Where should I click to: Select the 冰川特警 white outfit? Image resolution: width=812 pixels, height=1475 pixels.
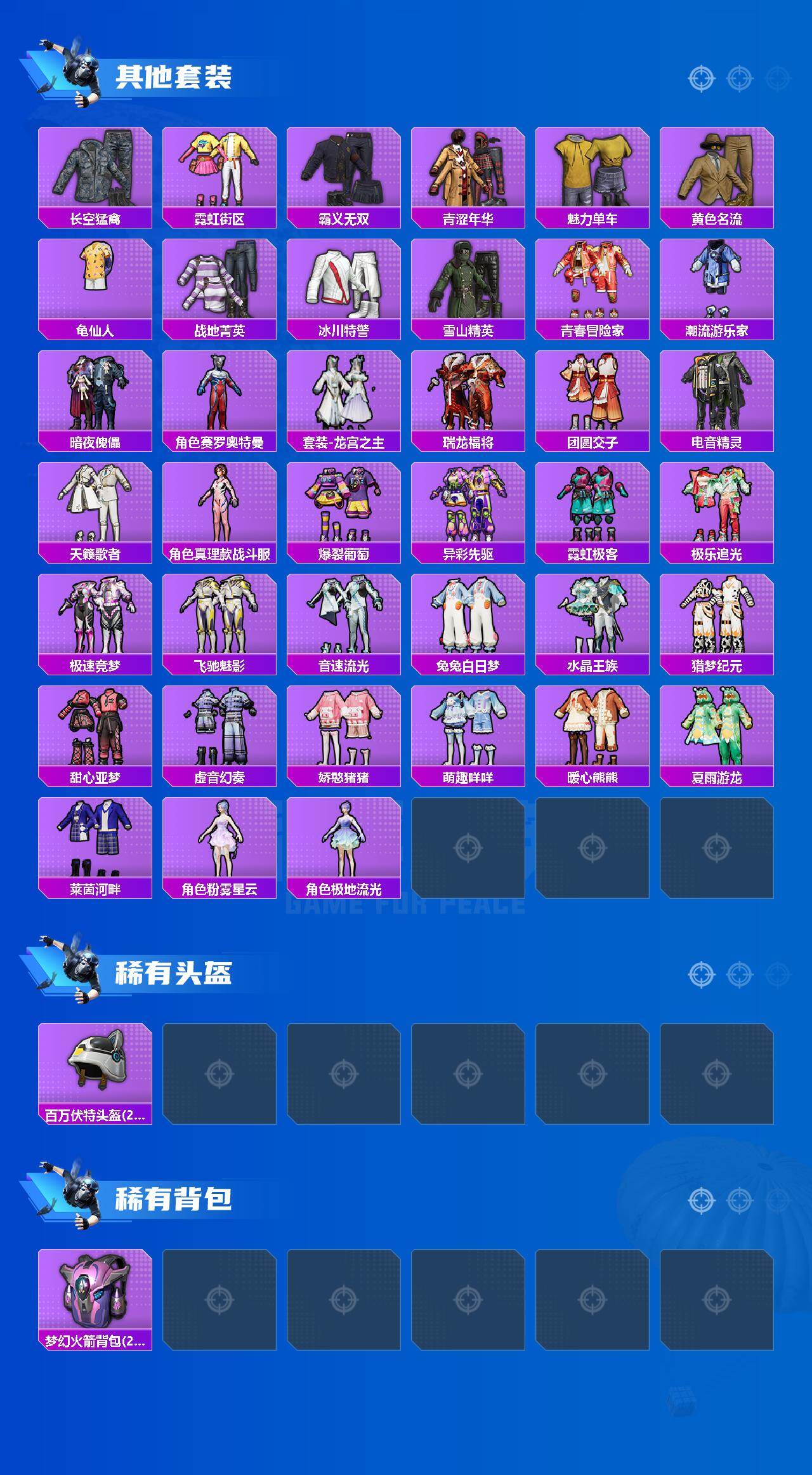coord(343,286)
